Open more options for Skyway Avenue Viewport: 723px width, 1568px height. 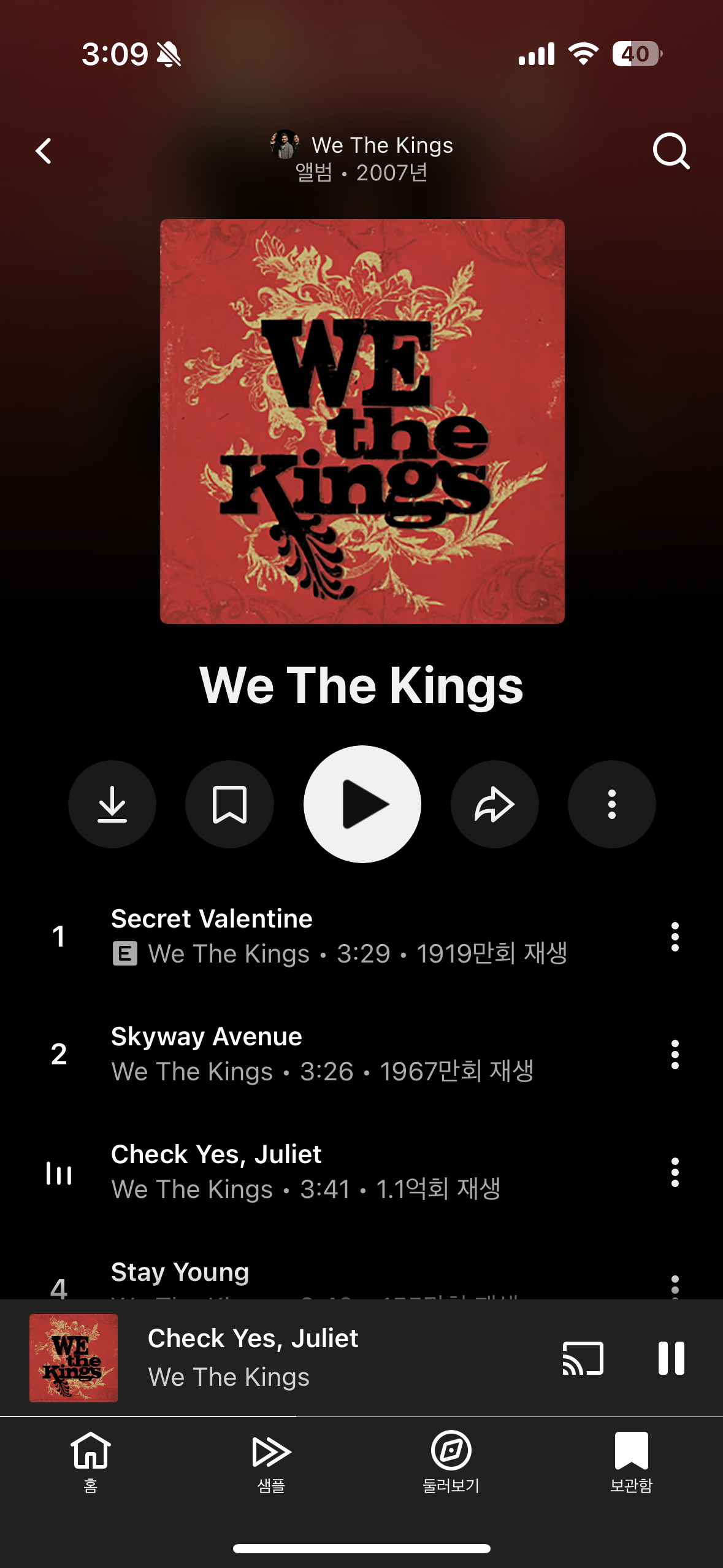coord(675,1055)
